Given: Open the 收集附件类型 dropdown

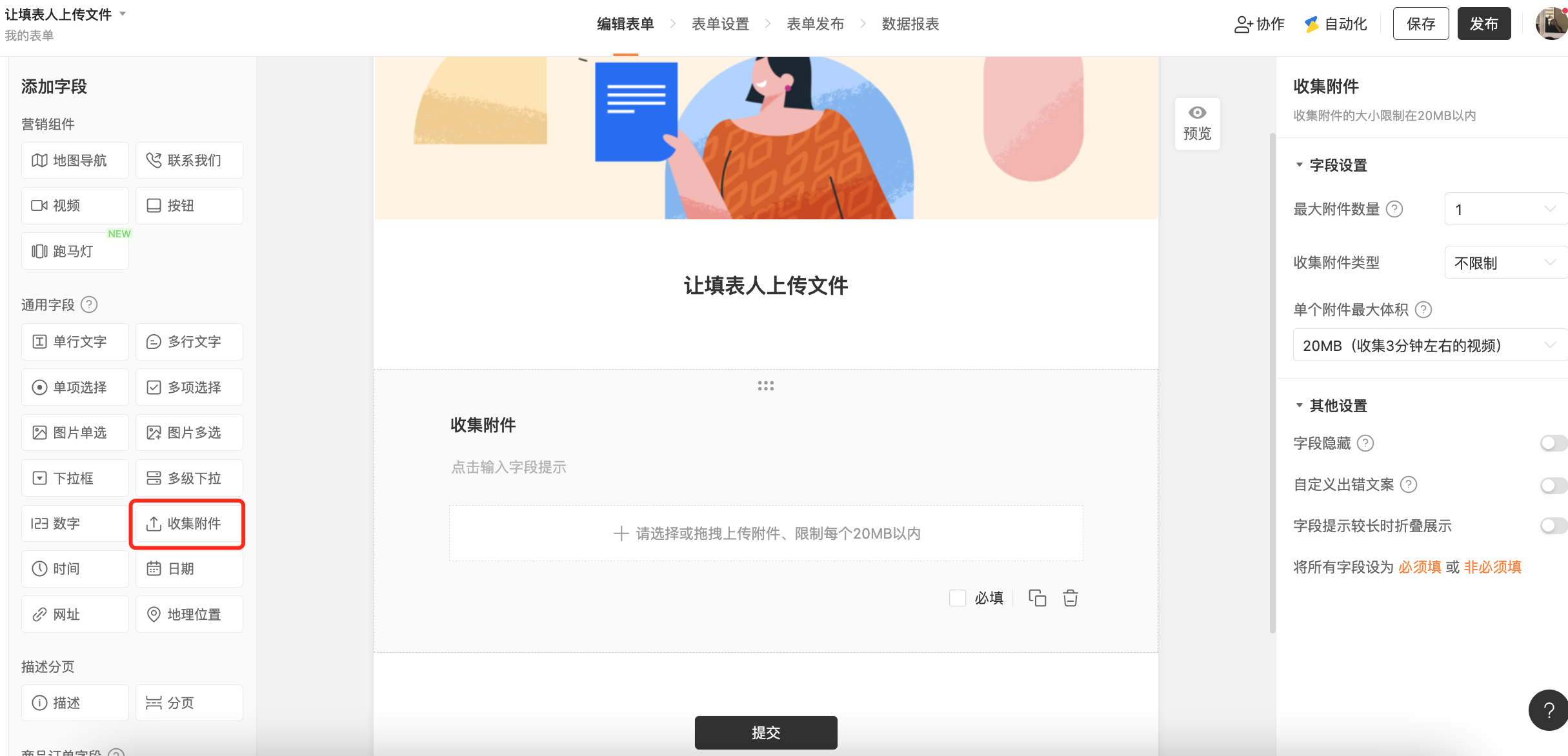Looking at the screenshot, I should [x=1505, y=263].
